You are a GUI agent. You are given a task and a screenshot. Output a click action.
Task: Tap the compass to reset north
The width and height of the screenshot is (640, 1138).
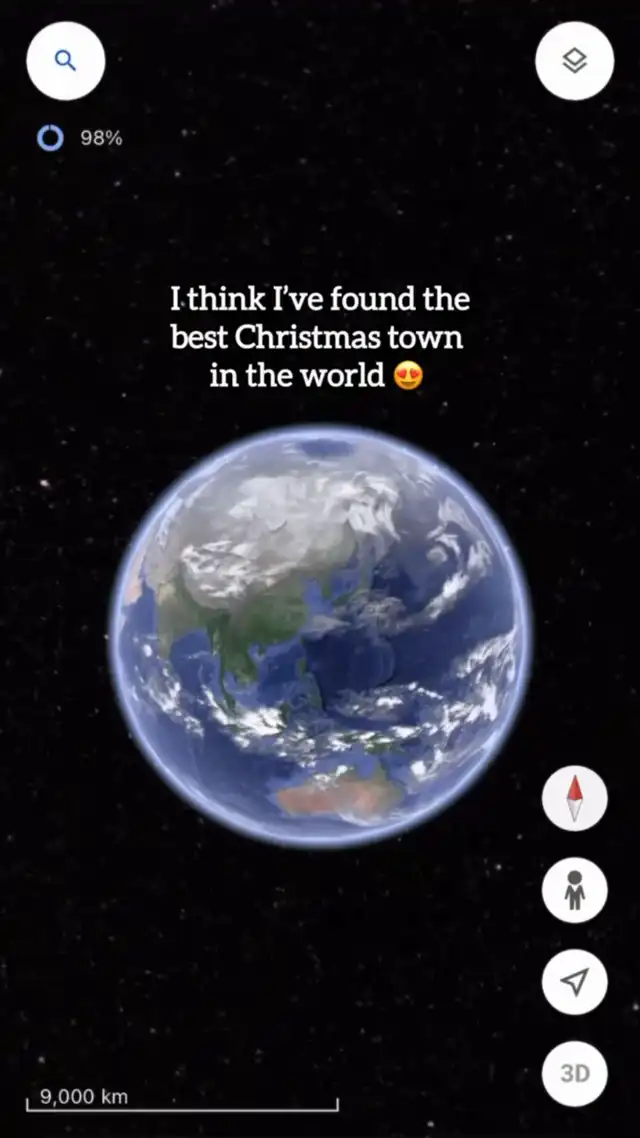574,798
